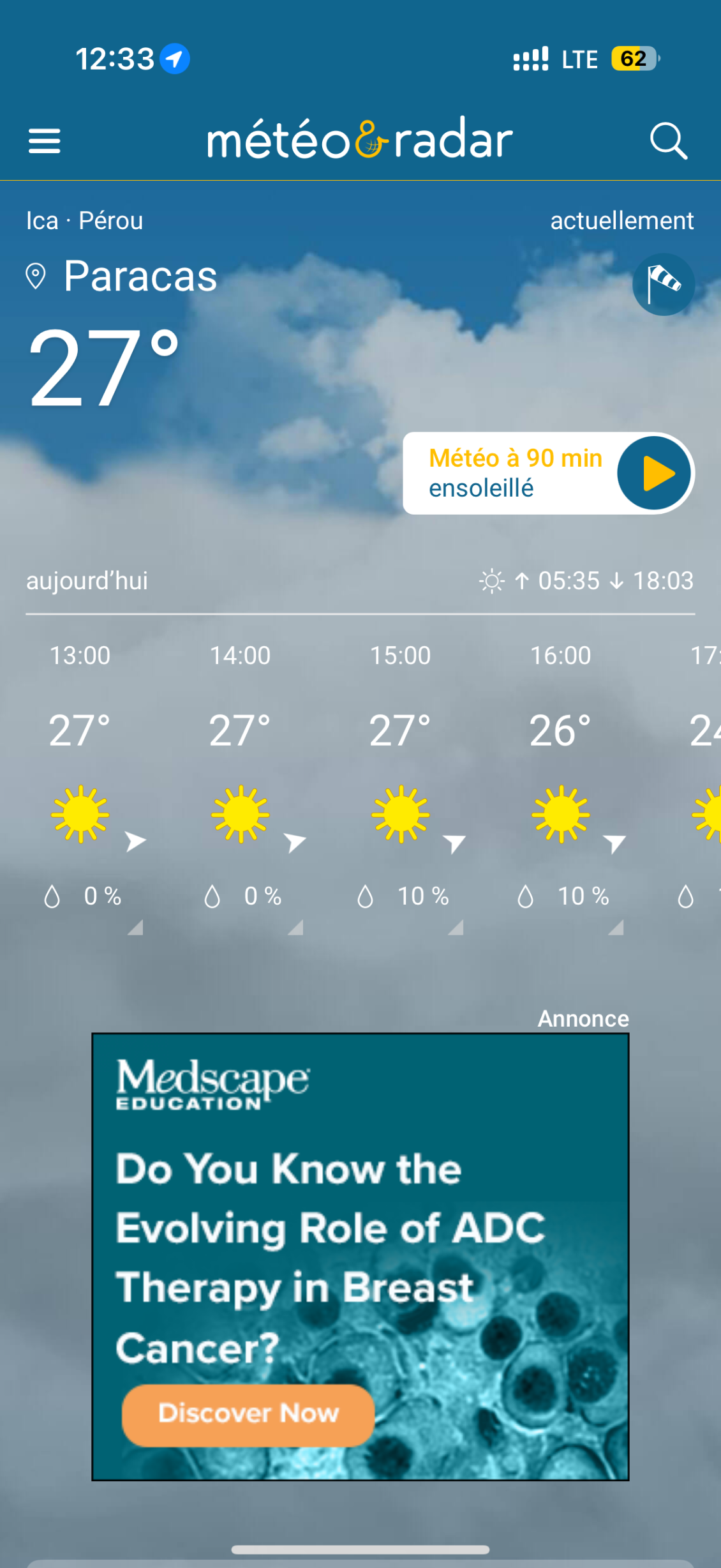Play the Météo à 90 min forecast
The image size is (721, 1568).
tap(654, 473)
